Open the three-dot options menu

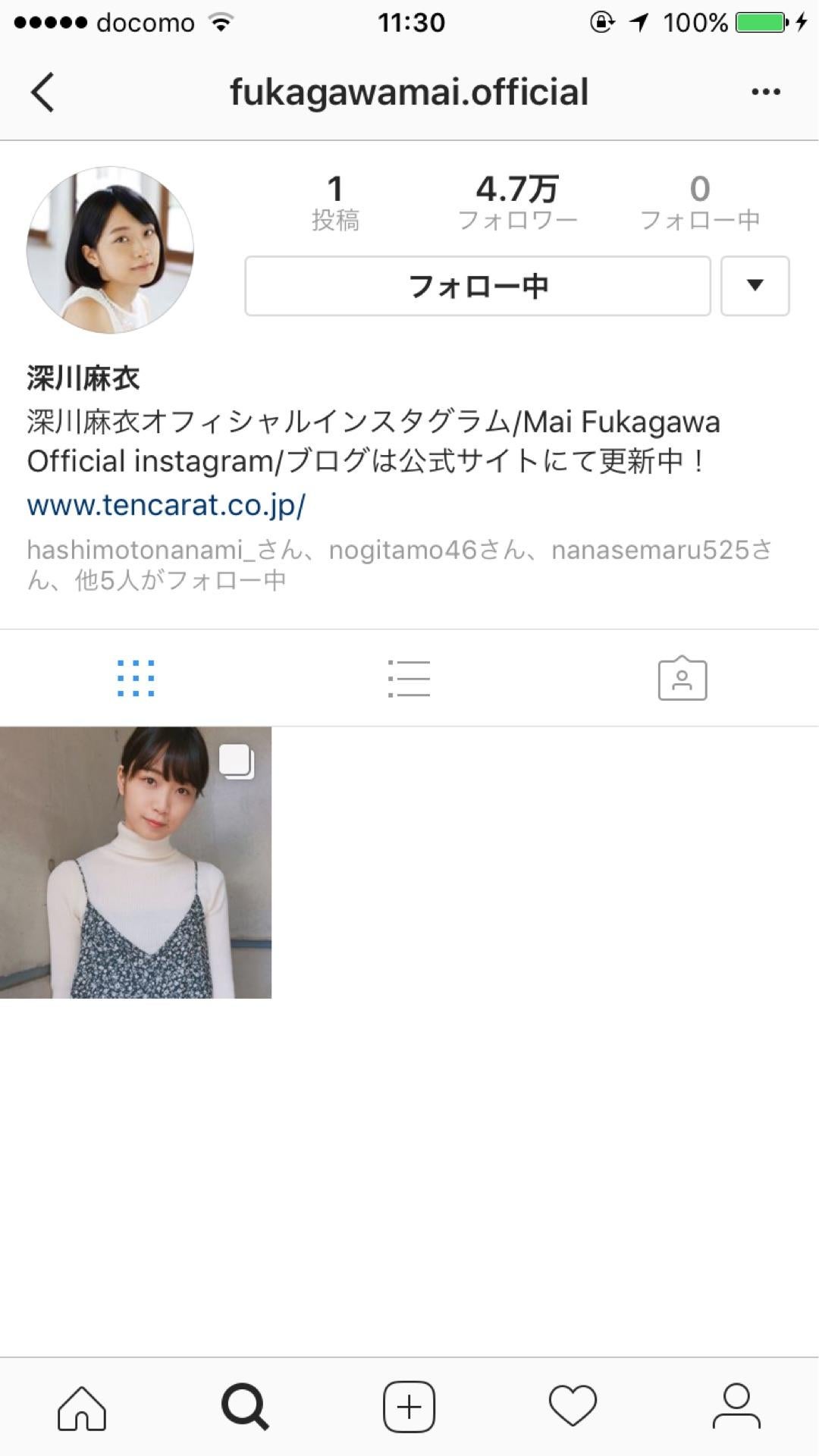(x=765, y=92)
